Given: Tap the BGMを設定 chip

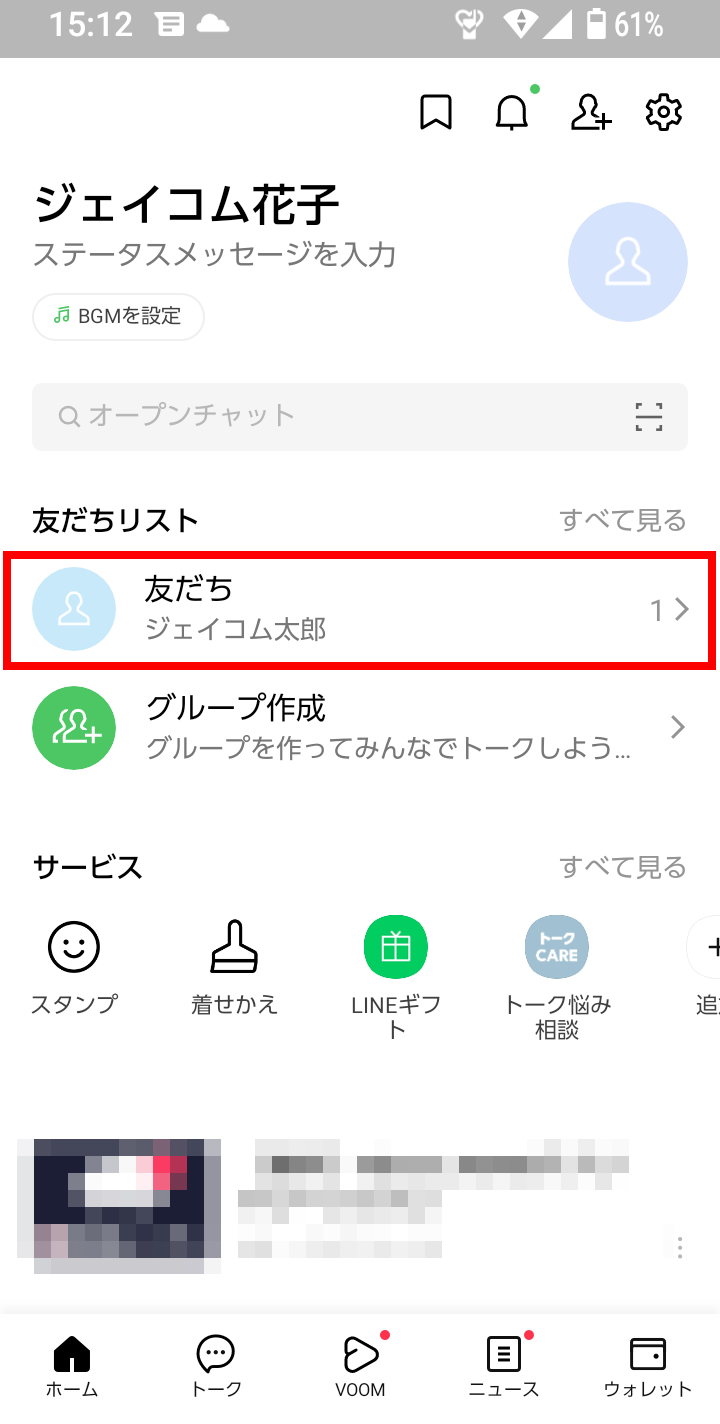Looking at the screenshot, I should point(118,317).
